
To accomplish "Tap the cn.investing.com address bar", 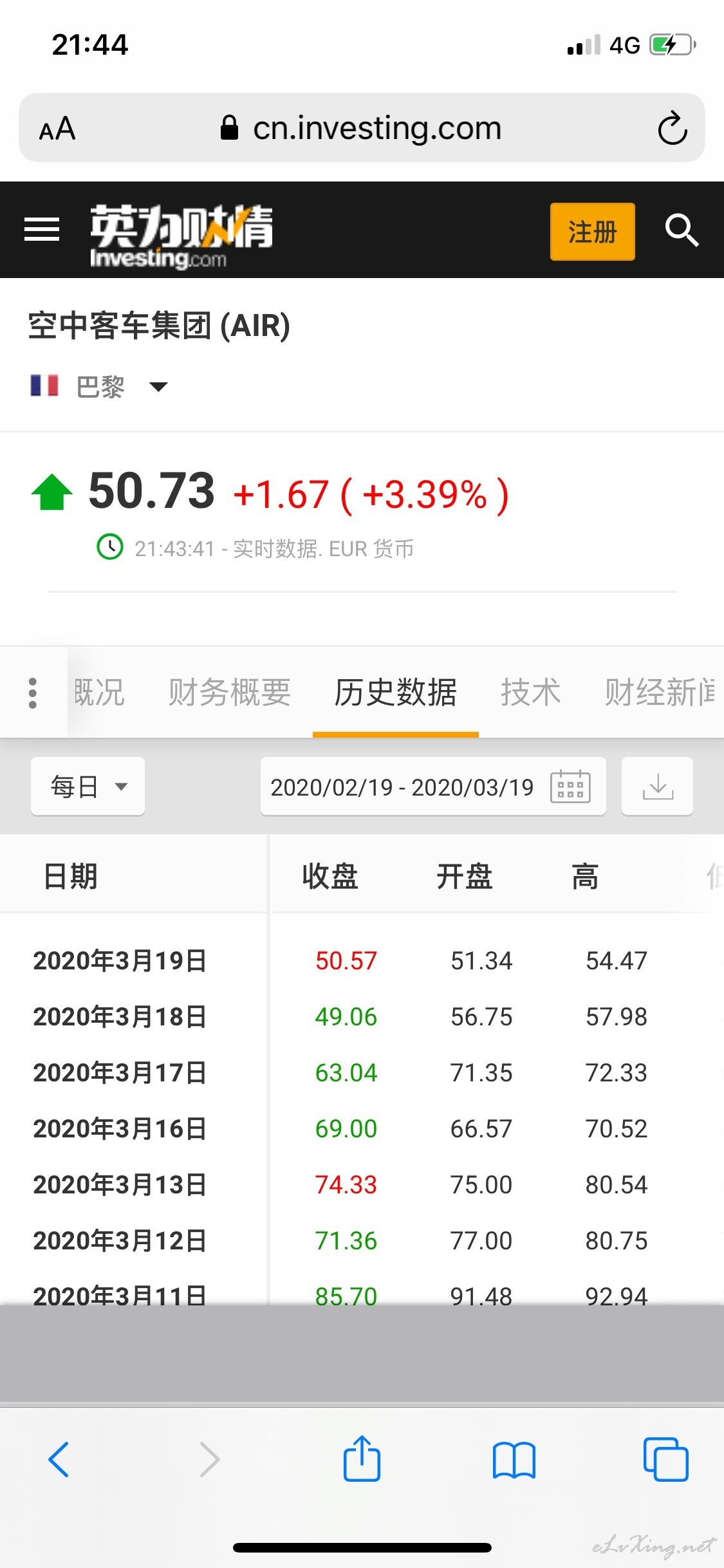I will click(362, 127).
